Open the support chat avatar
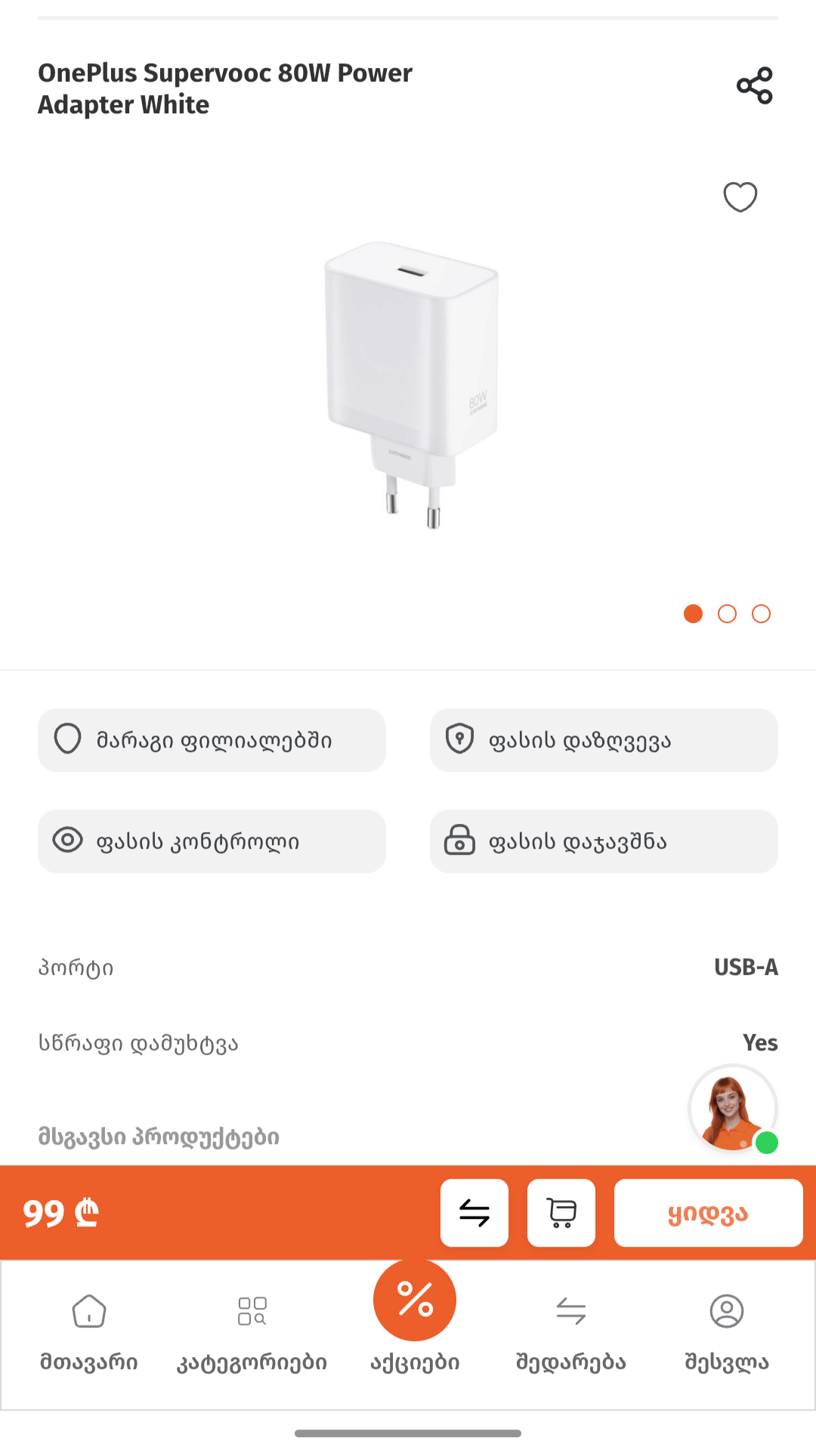816x1456 pixels. click(x=732, y=1108)
